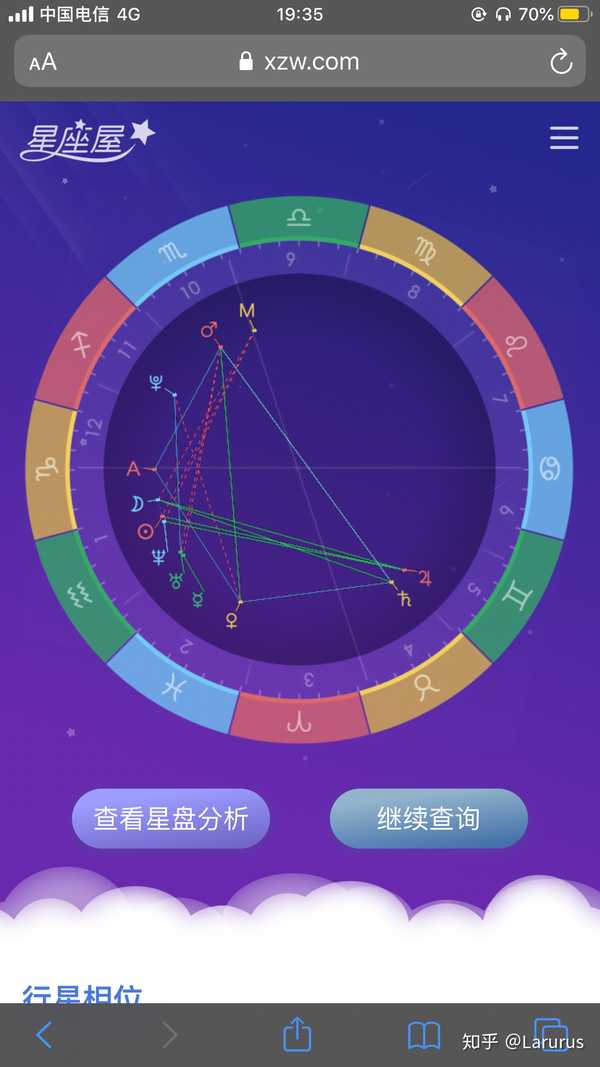Open the 星座屋 homepage logo
Screen dimensions: 600x1067
pos(86,140)
